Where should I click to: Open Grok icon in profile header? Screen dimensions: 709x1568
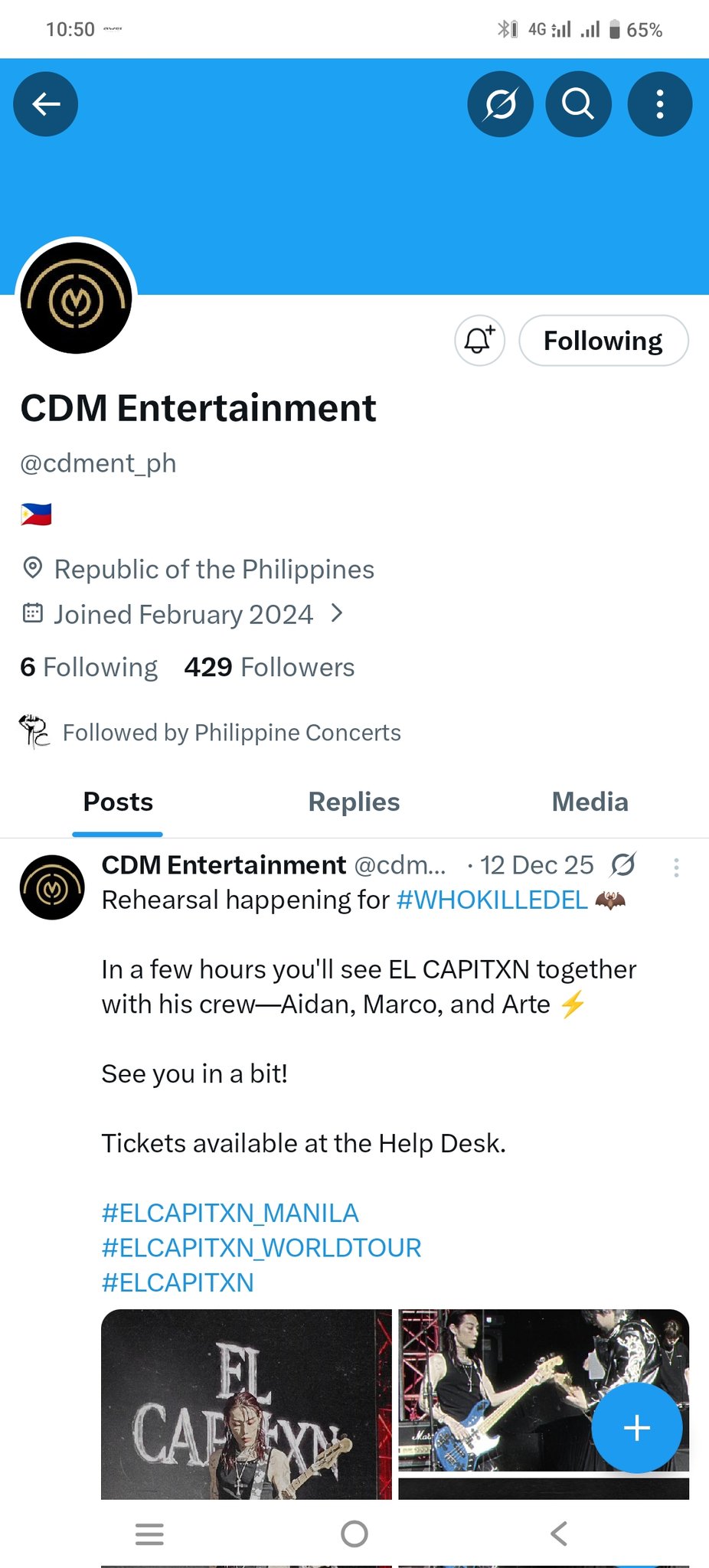500,104
